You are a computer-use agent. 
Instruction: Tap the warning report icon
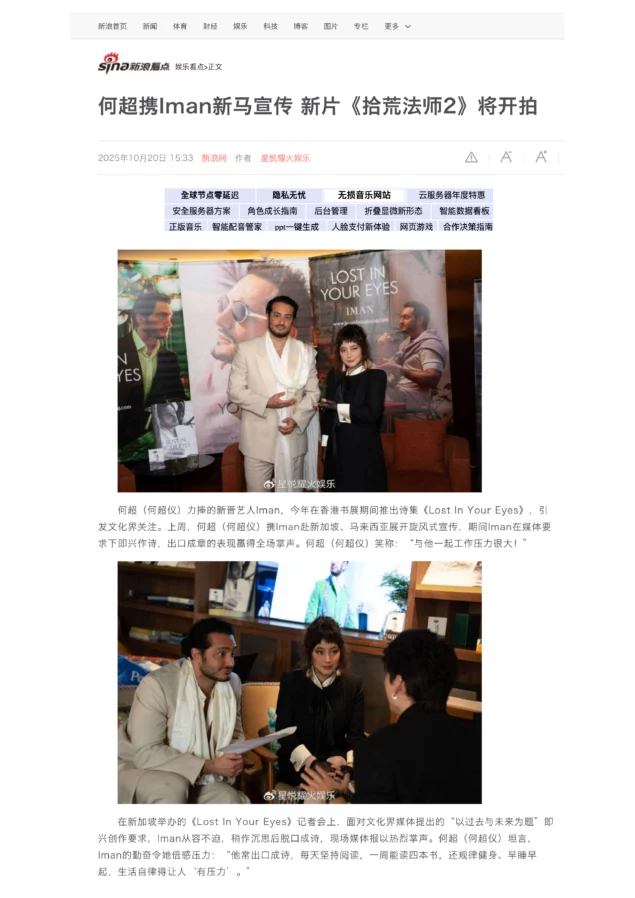click(471, 157)
